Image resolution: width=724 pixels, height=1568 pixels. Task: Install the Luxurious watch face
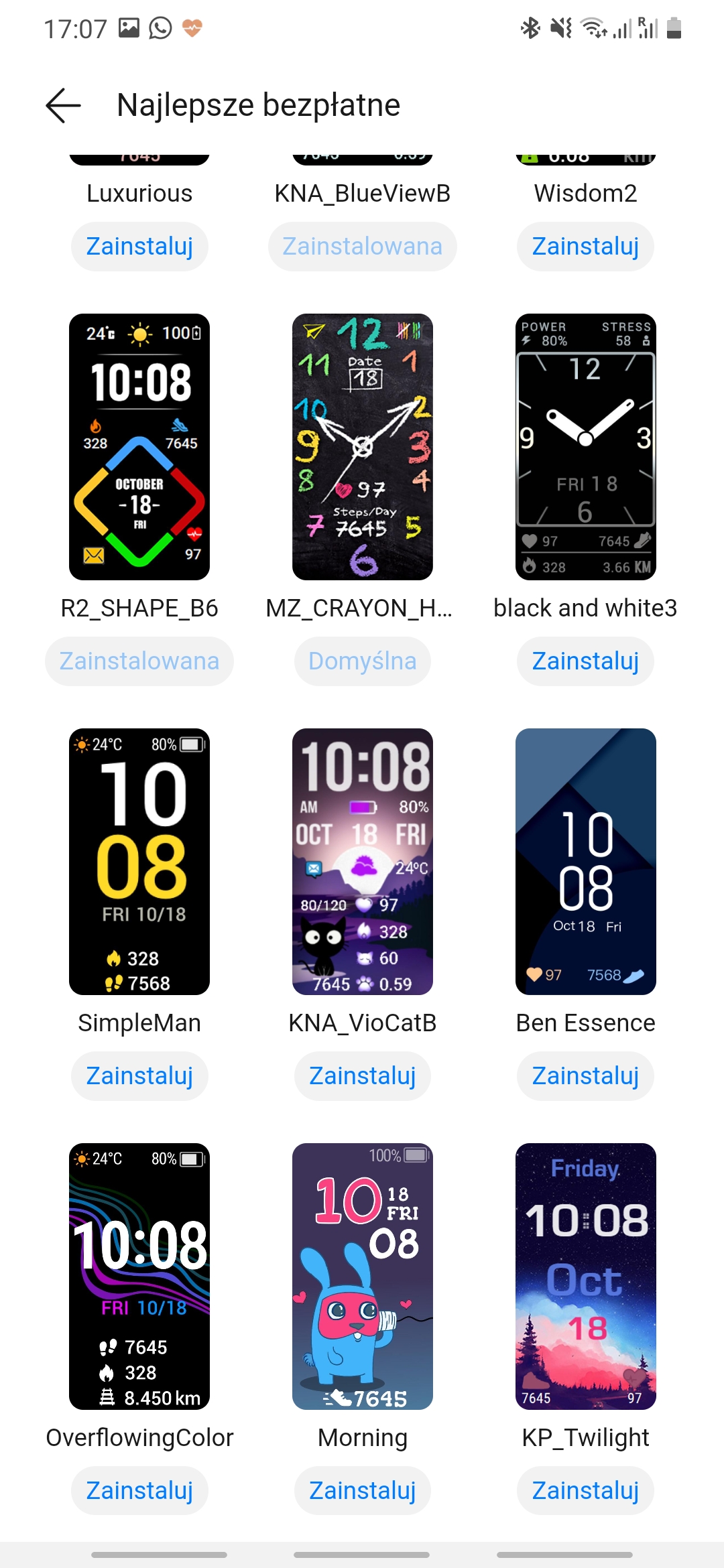pyautogui.click(x=139, y=247)
